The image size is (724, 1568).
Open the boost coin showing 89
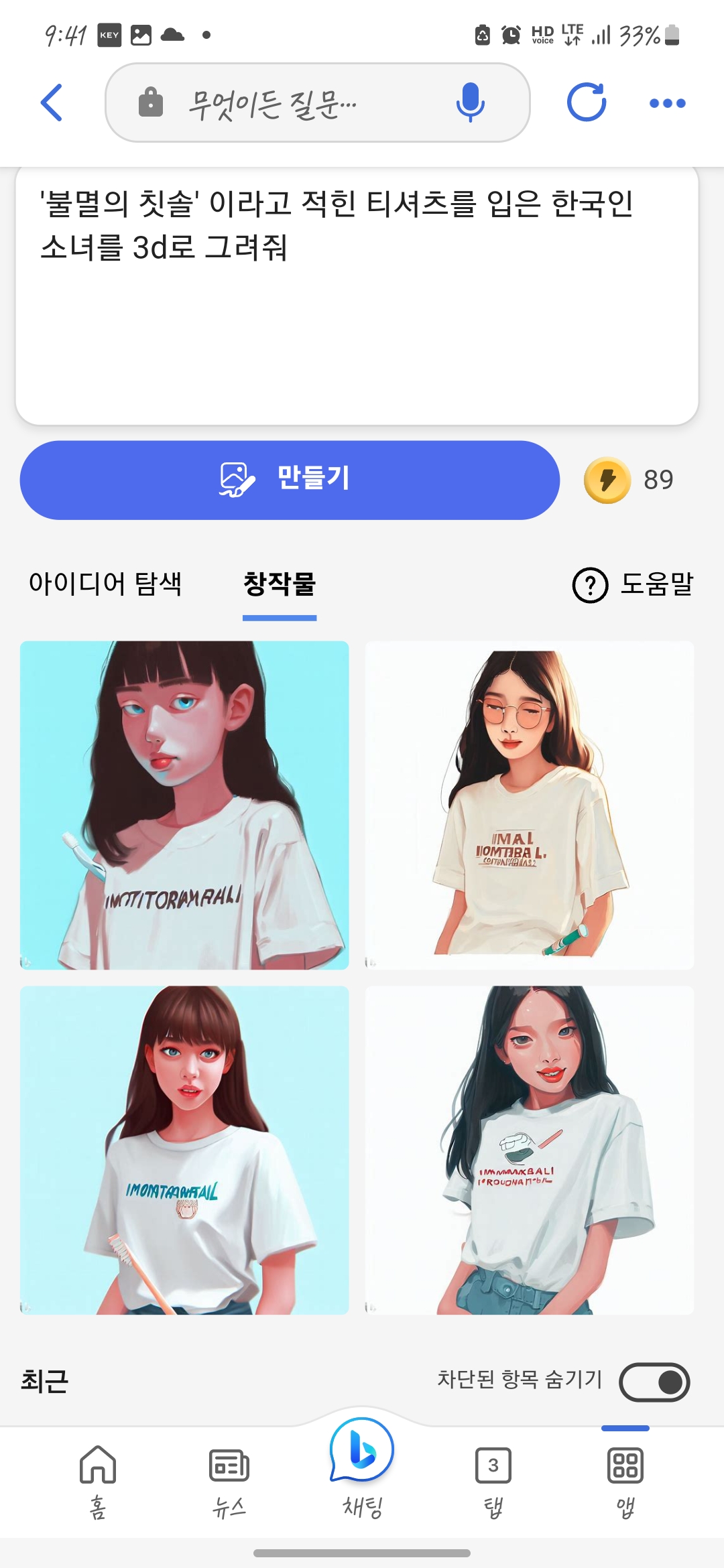[608, 480]
